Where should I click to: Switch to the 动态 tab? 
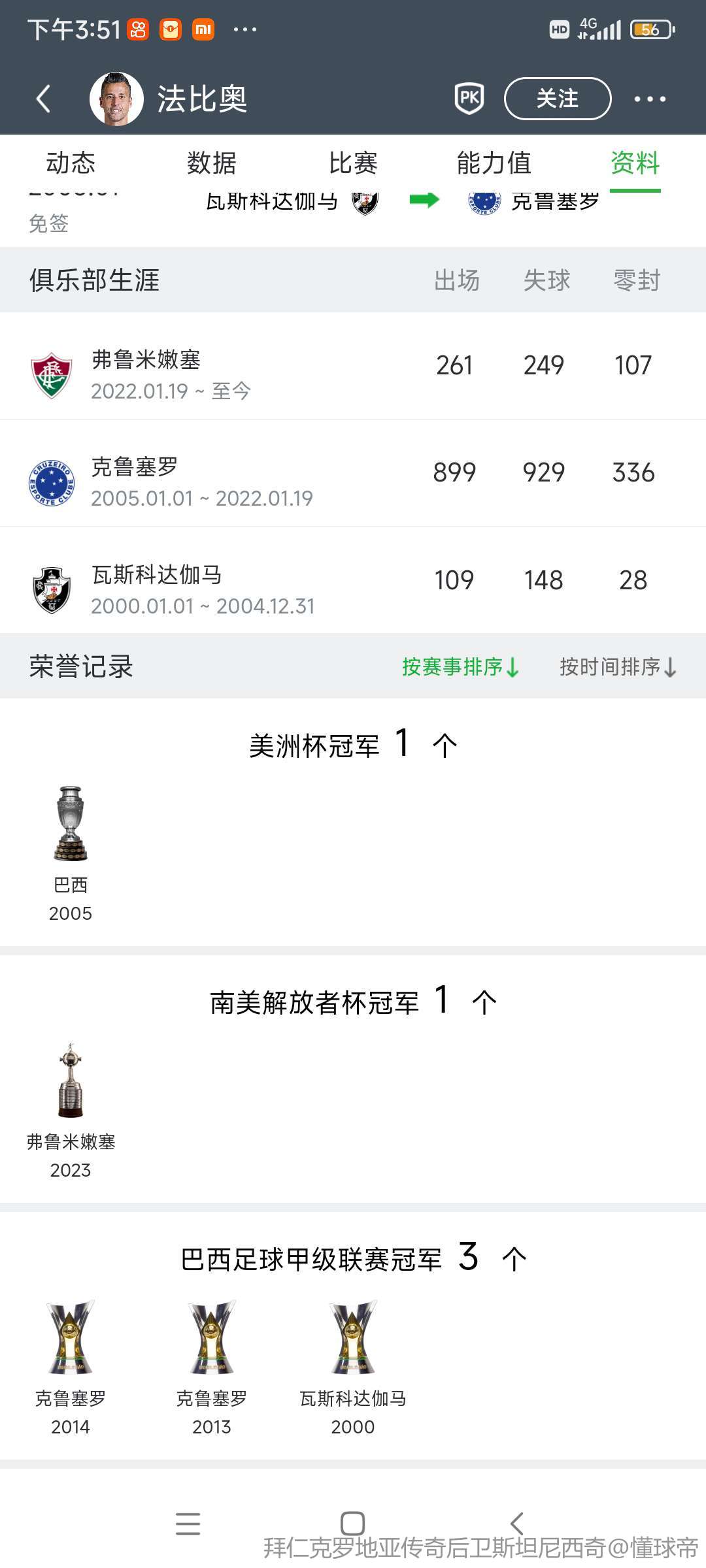point(71,163)
